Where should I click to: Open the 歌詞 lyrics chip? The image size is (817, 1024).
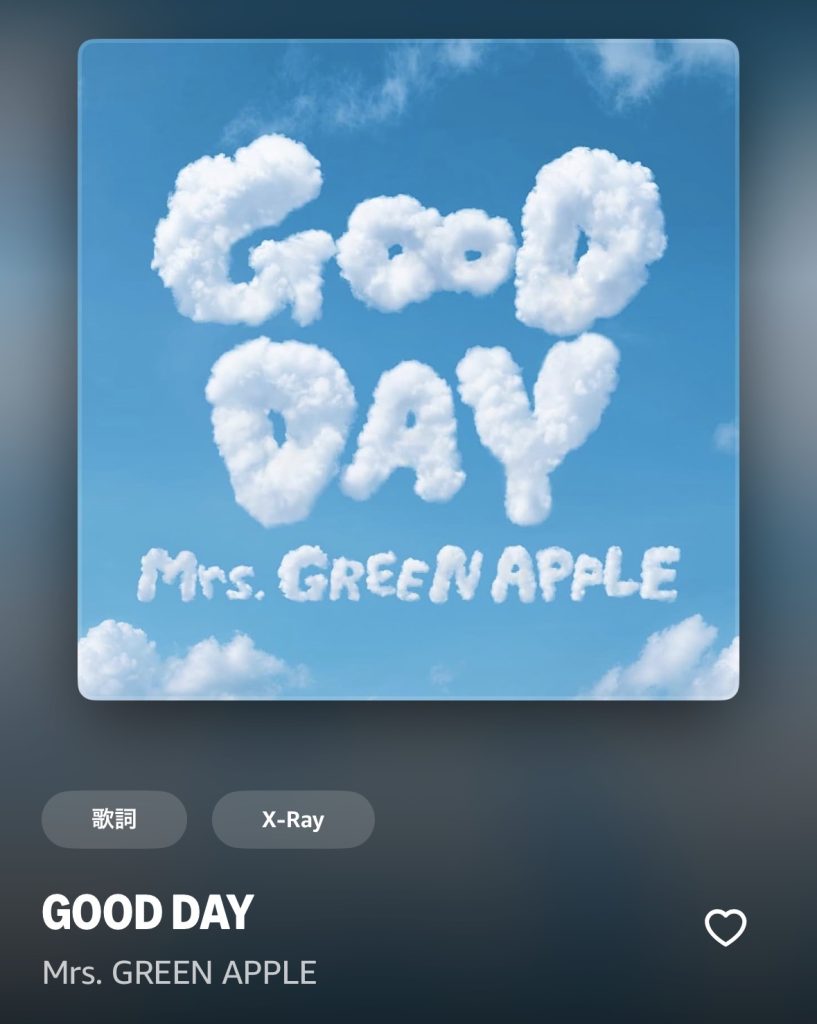coord(114,820)
